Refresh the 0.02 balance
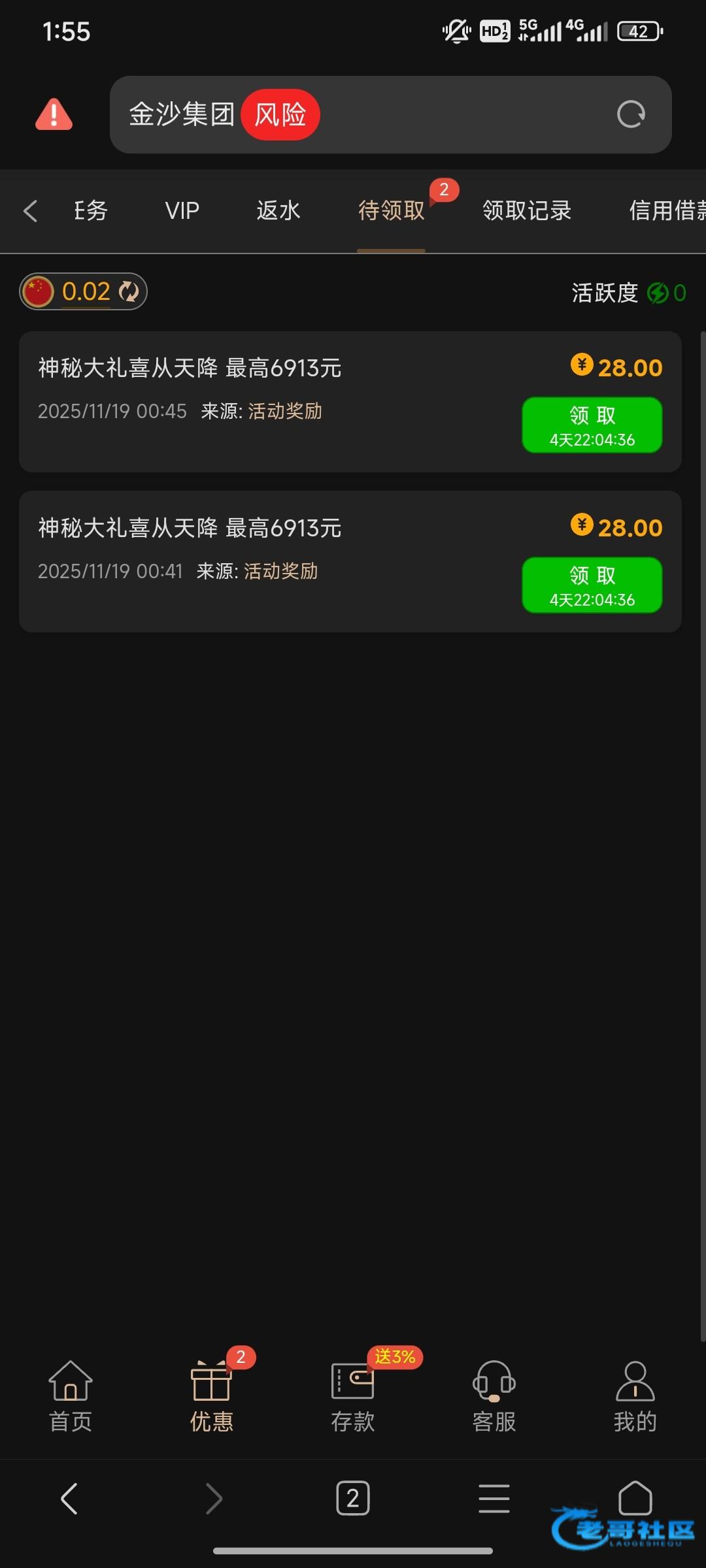706x1568 pixels. click(x=129, y=291)
